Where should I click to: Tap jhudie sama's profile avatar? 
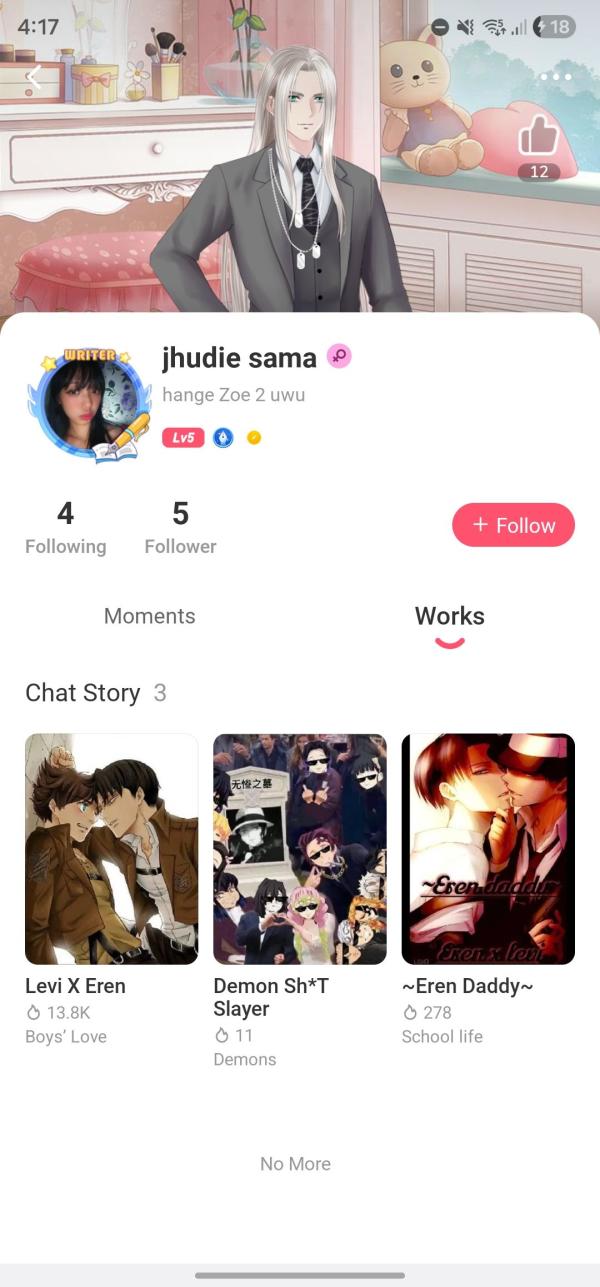[88, 404]
